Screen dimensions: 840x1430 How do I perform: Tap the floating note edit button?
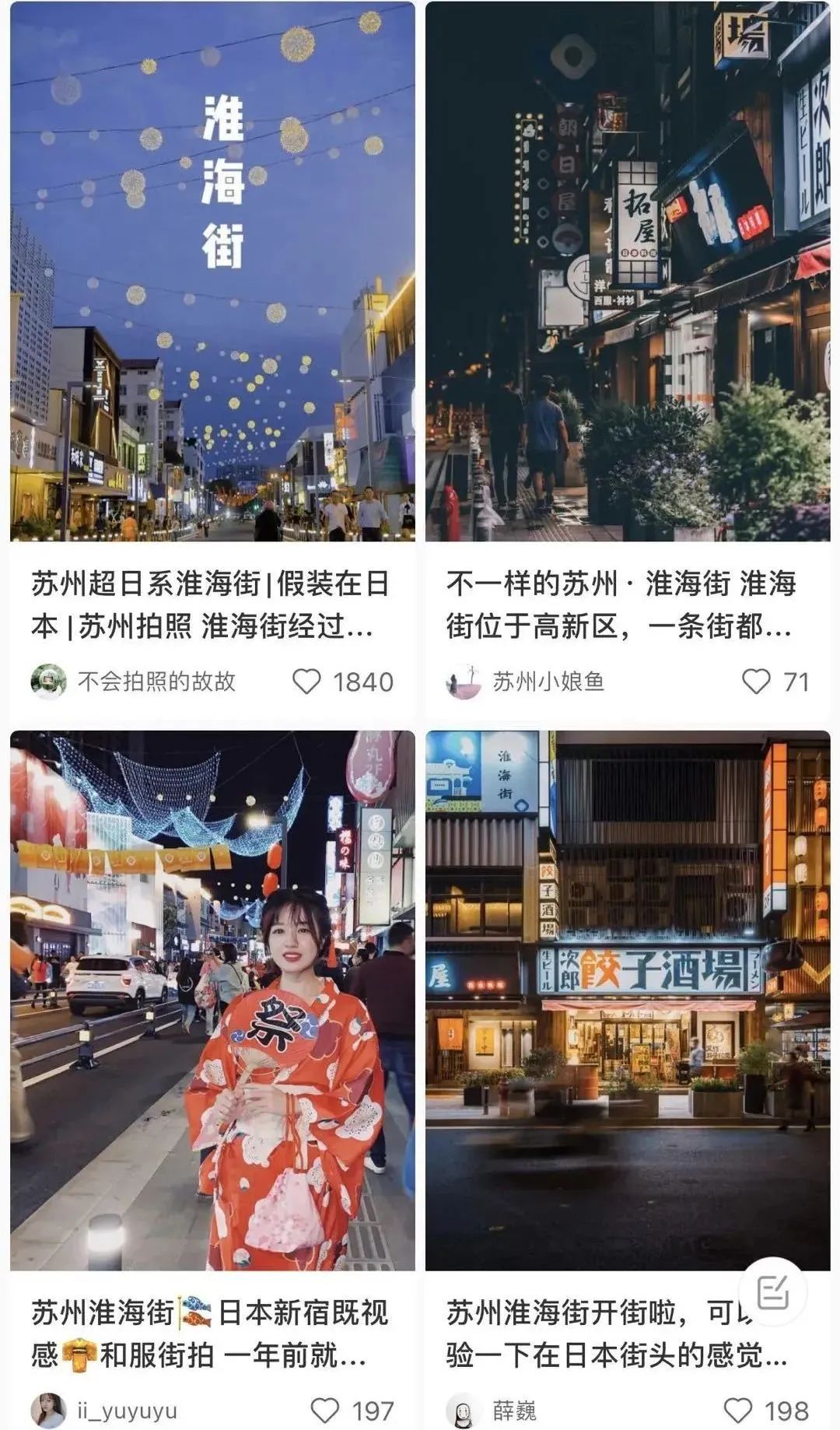tap(772, 1293)
